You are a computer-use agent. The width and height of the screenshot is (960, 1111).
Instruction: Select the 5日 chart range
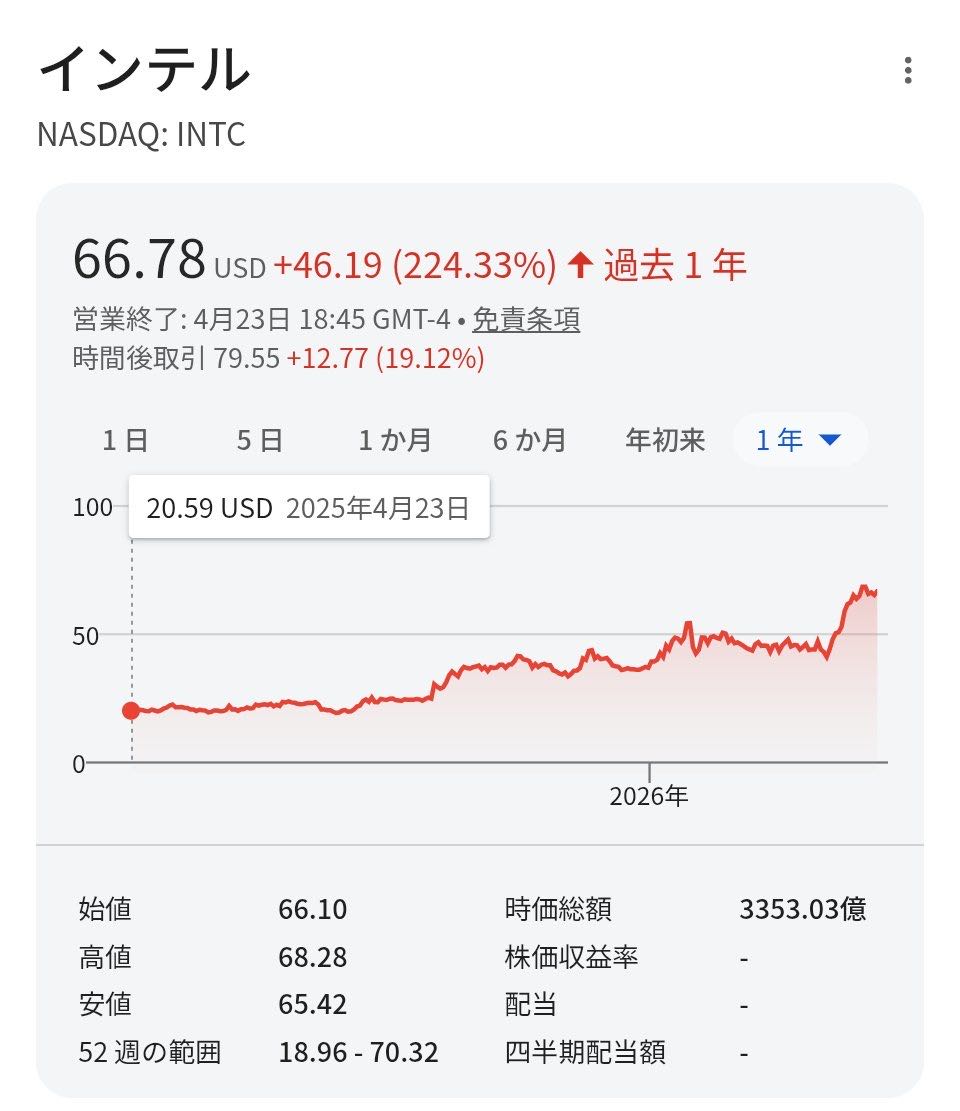(260, 440)
